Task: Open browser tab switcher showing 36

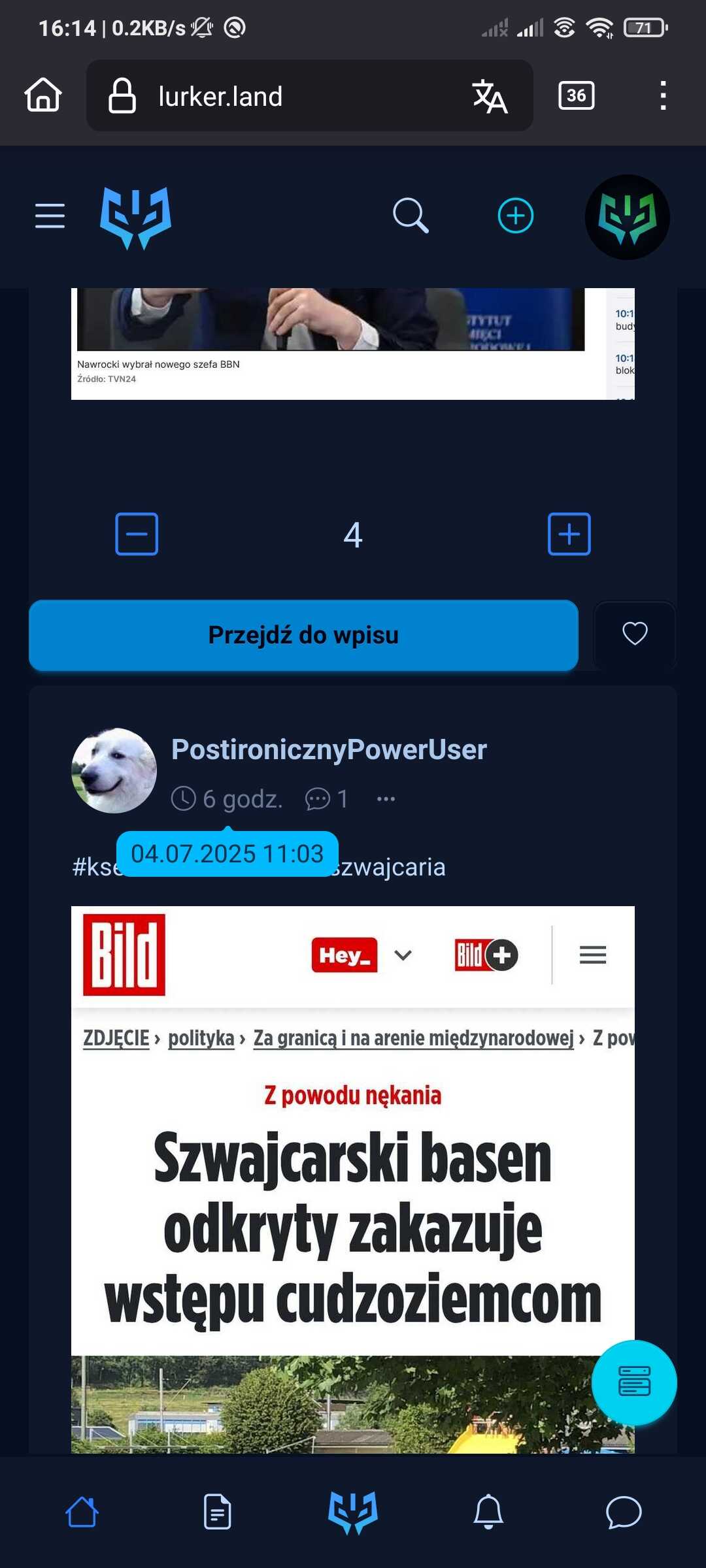Action: 577,95
